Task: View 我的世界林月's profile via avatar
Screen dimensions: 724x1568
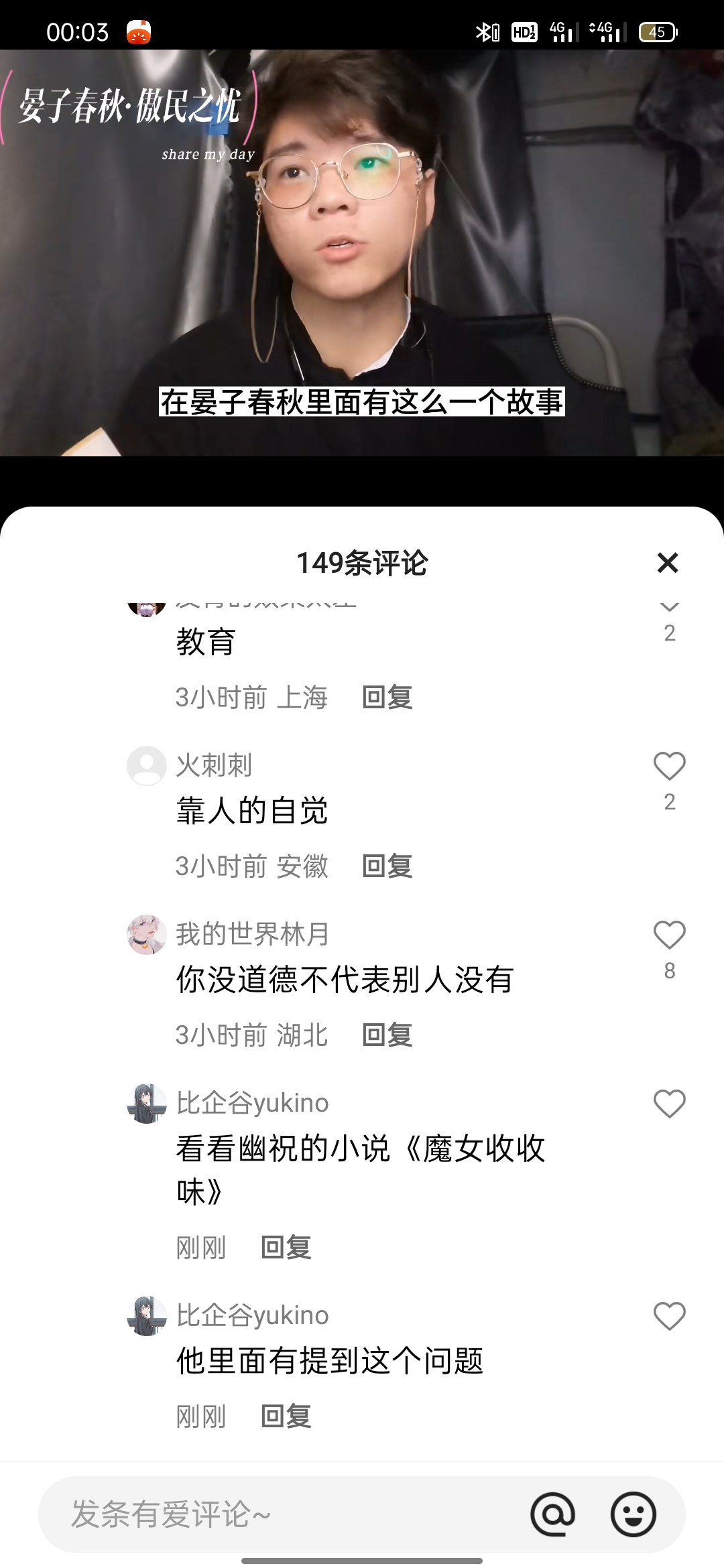Action: click(x=146, y=934)
